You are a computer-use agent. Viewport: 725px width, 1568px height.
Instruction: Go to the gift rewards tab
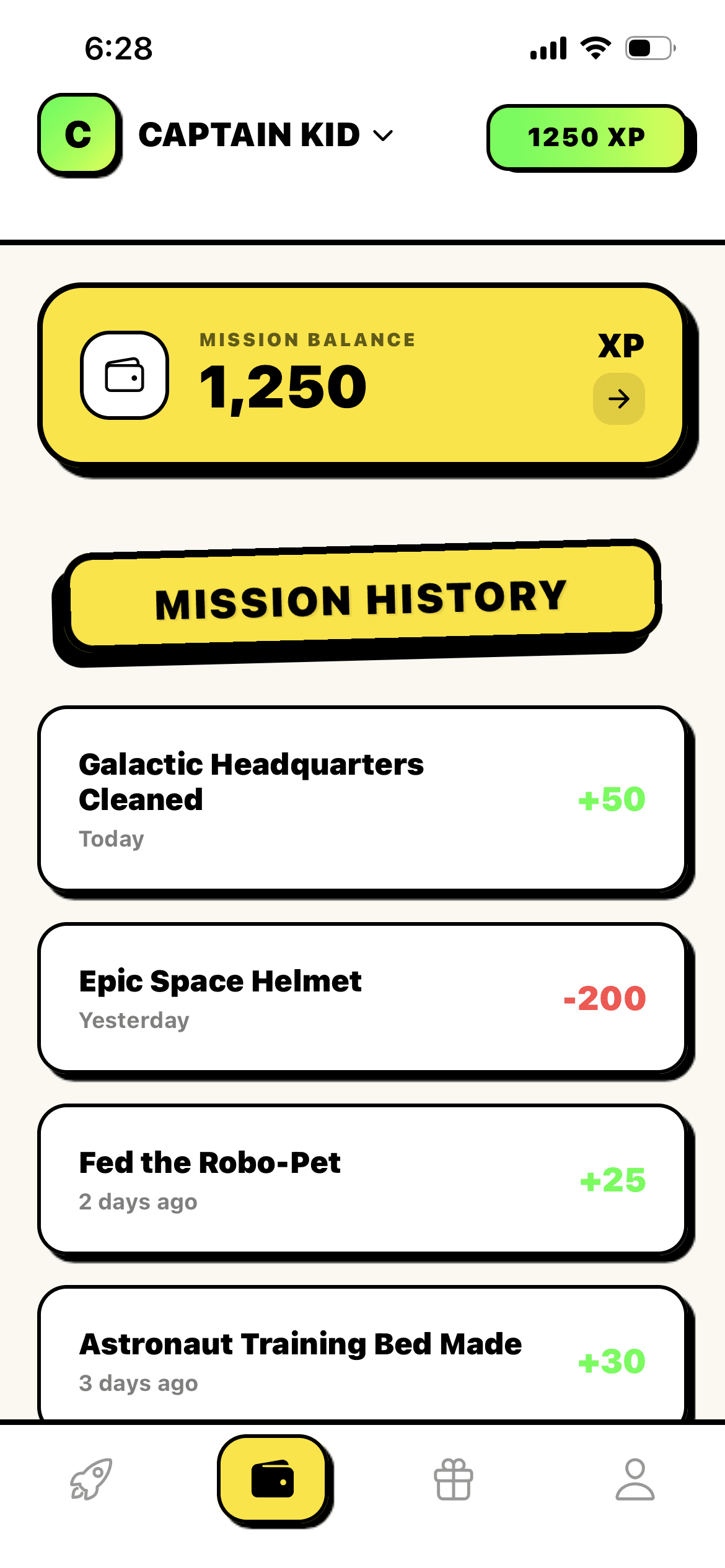coord(454,1479)
